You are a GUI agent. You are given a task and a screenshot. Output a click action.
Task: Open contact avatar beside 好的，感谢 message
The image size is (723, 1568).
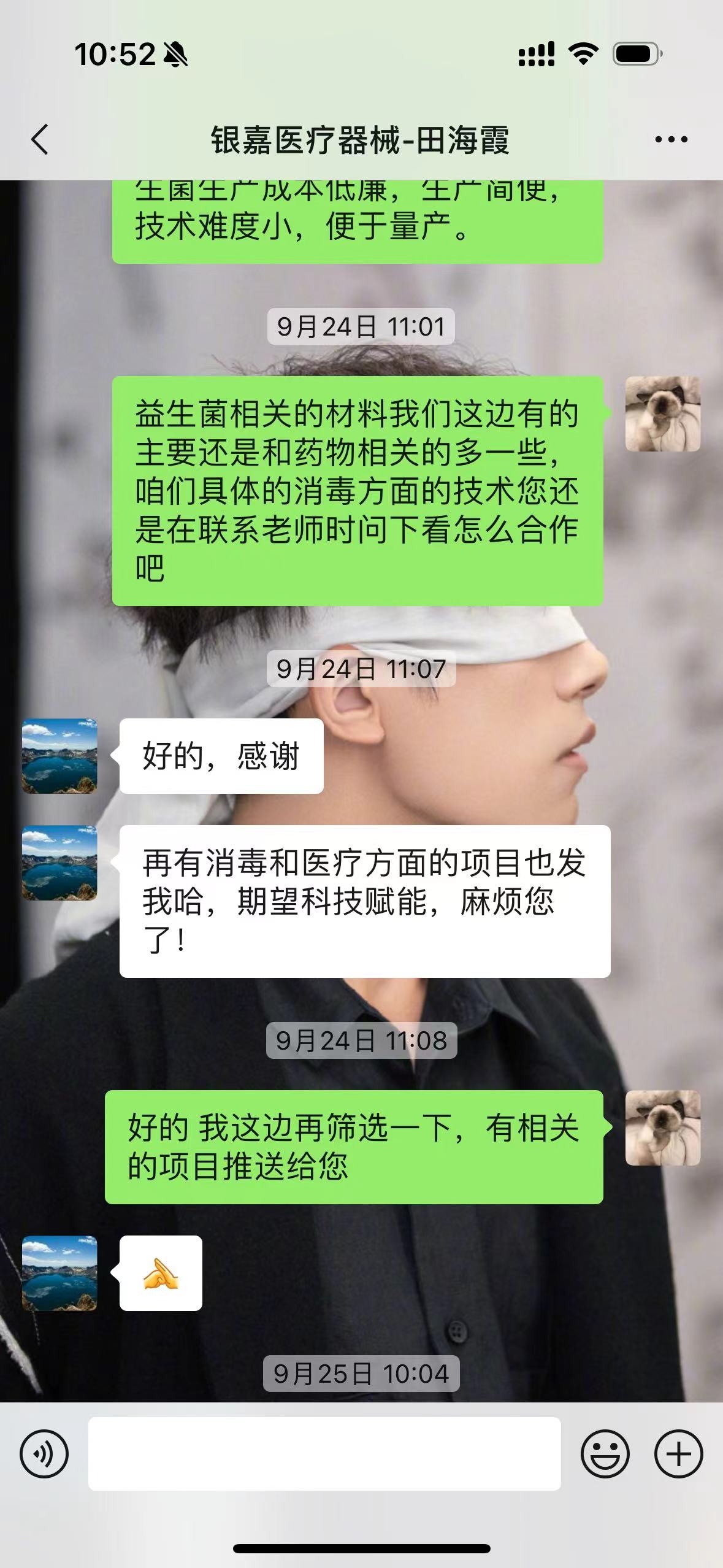pos(59,756)
